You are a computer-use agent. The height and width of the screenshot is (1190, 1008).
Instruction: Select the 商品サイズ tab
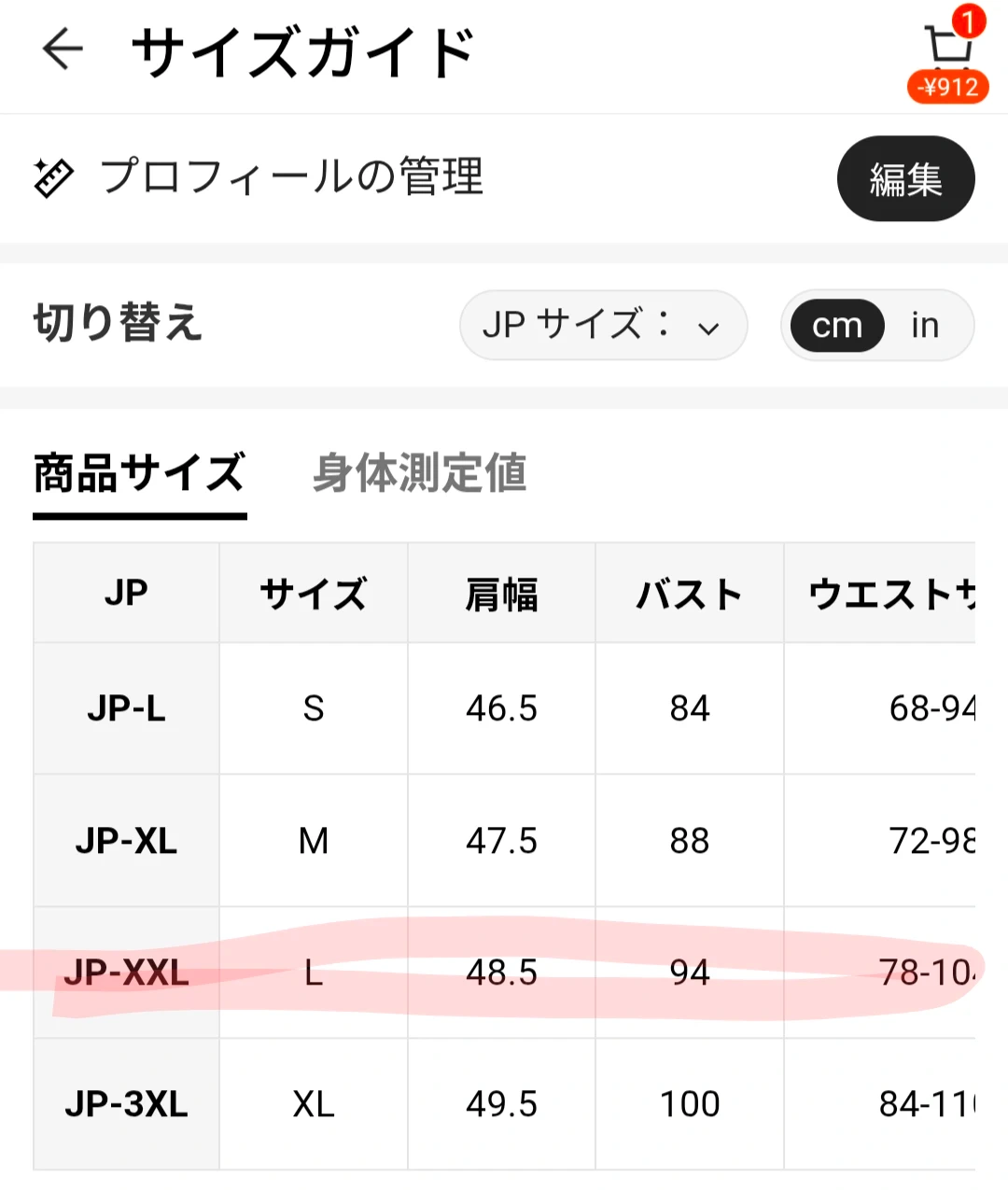139,473
